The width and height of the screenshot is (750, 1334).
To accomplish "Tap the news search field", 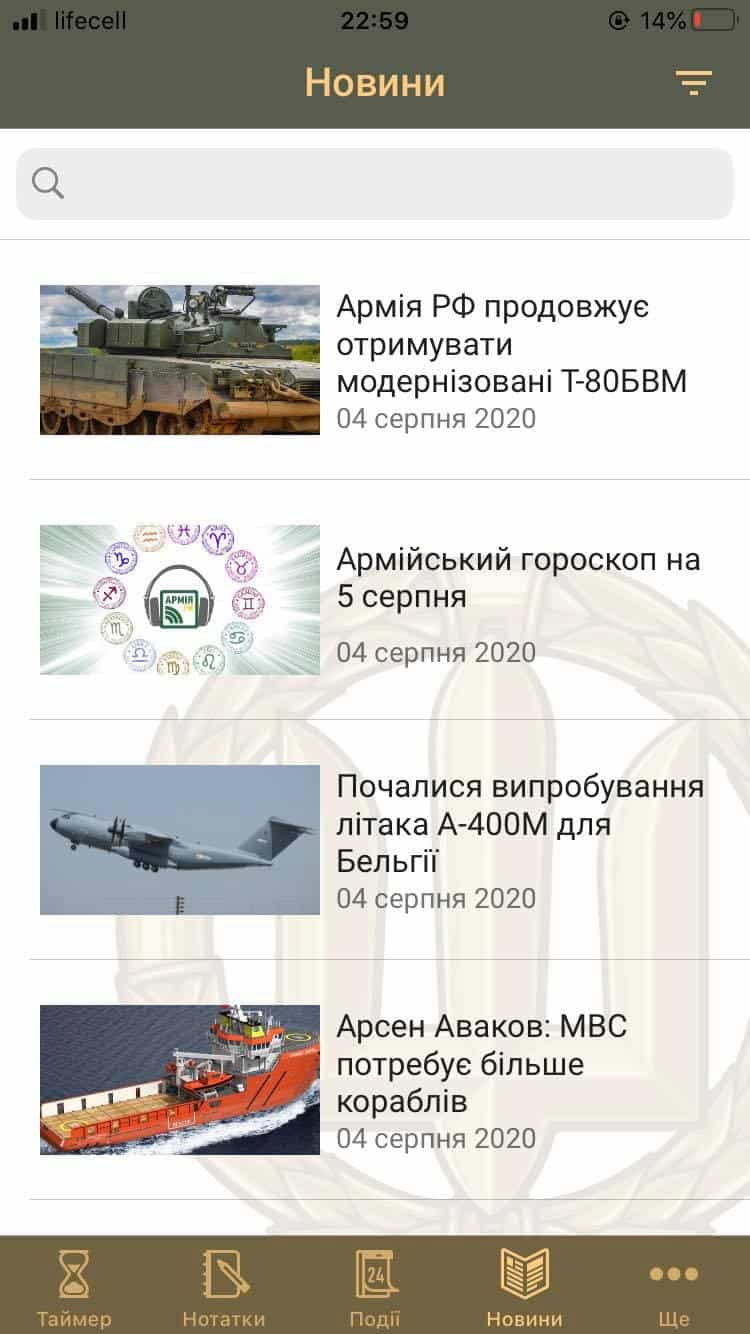I will click(x=375, y=184).
